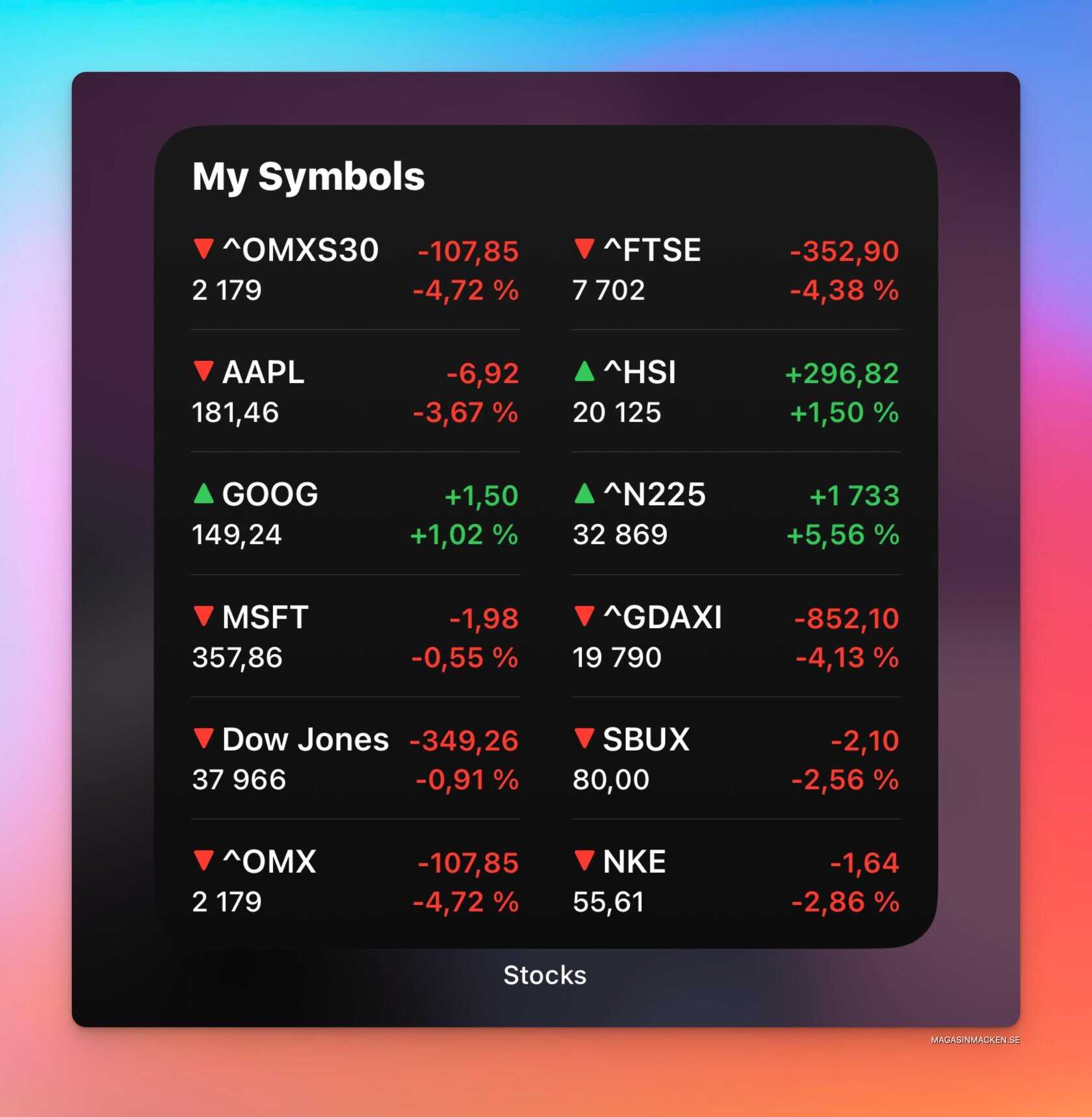View SBUX stock details
Viewport: 1092px width, 1117px height.
click(736, 759)
